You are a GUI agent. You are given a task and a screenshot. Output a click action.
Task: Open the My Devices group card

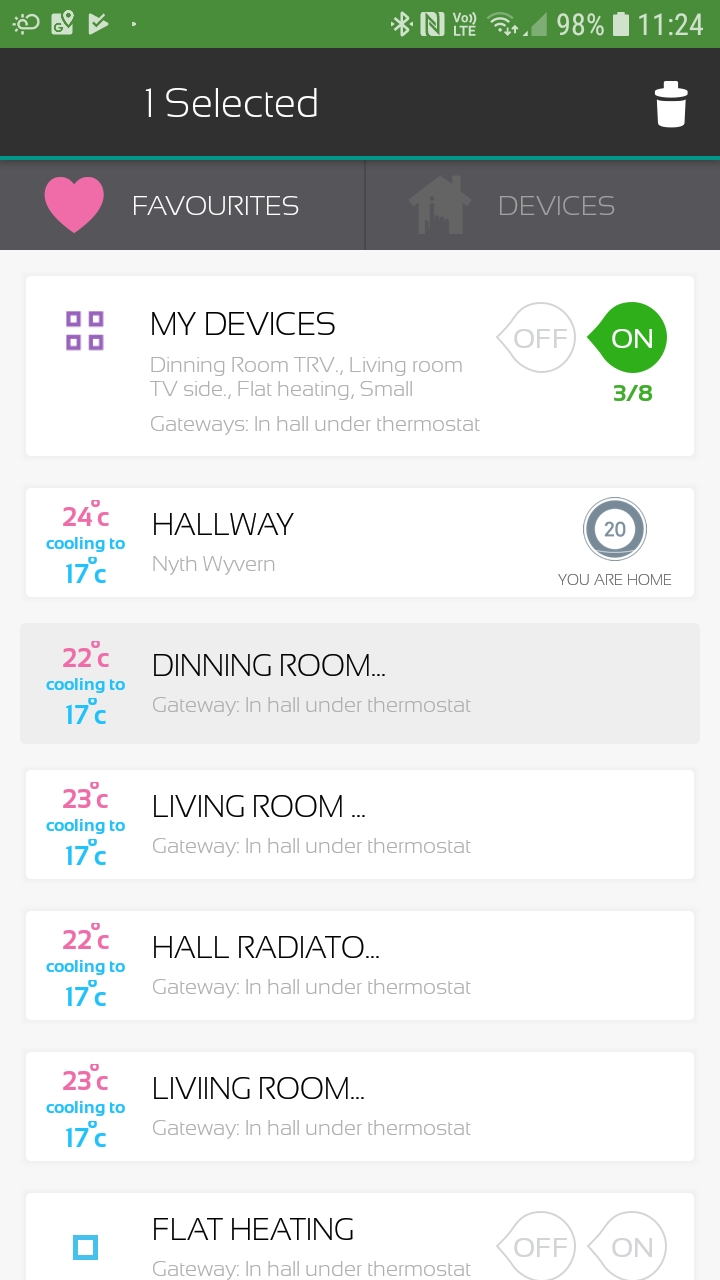pos(300,366)
